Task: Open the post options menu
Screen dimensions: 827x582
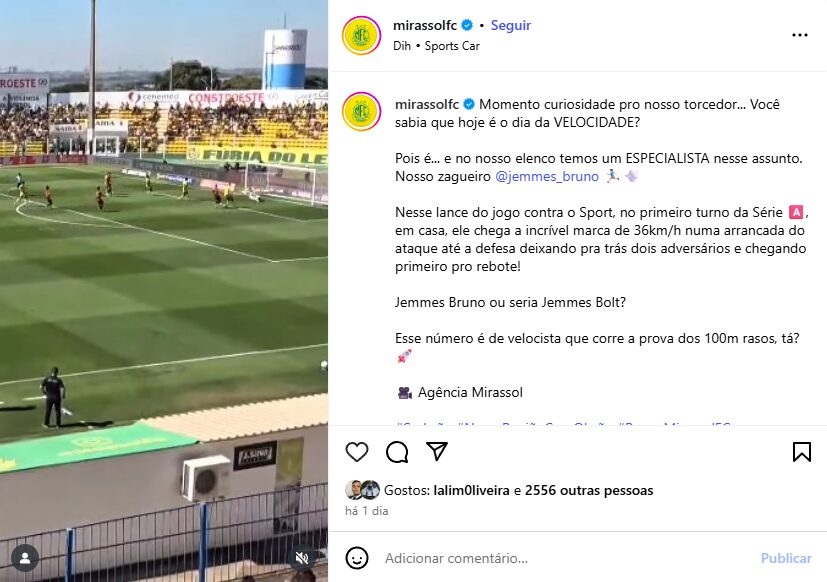Action: pos(799,35)
